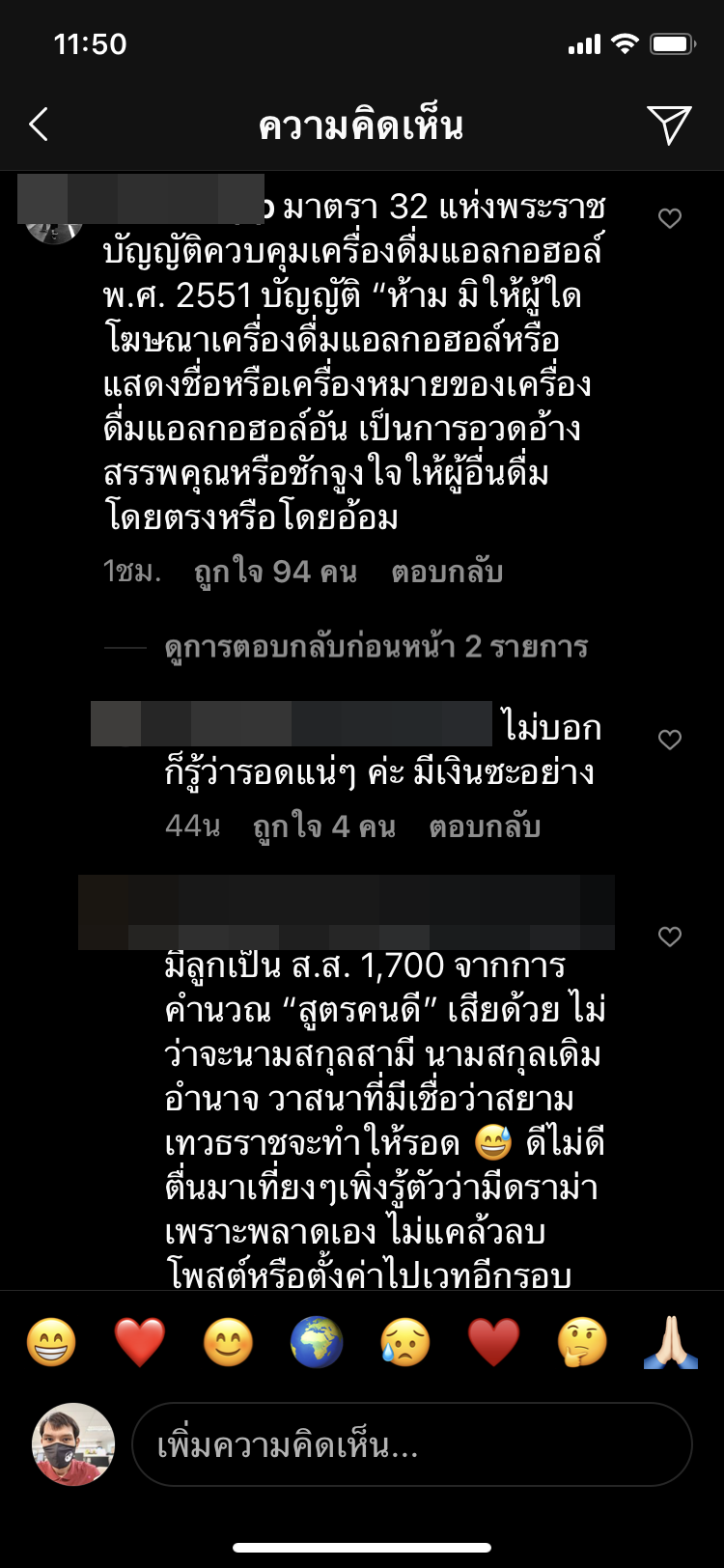Insert the sad sweating face emoji

point(405,1342)
